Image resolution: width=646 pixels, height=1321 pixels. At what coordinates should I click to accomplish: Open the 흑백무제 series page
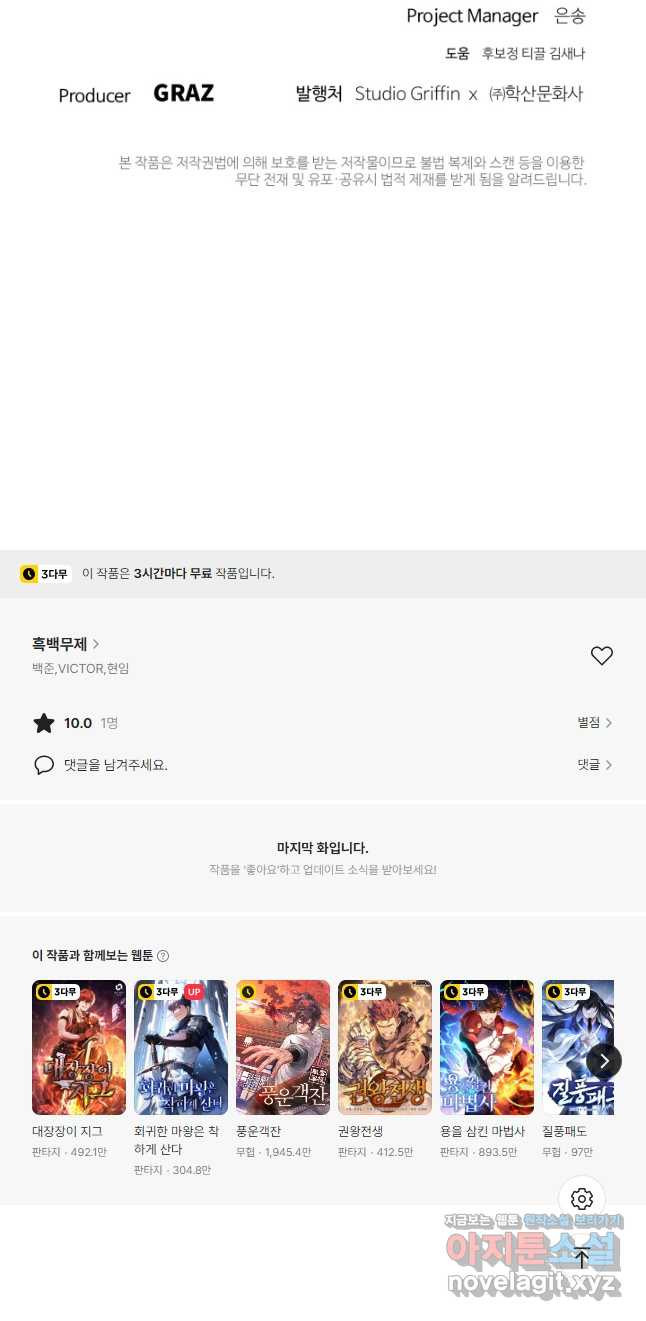[66, 644]
